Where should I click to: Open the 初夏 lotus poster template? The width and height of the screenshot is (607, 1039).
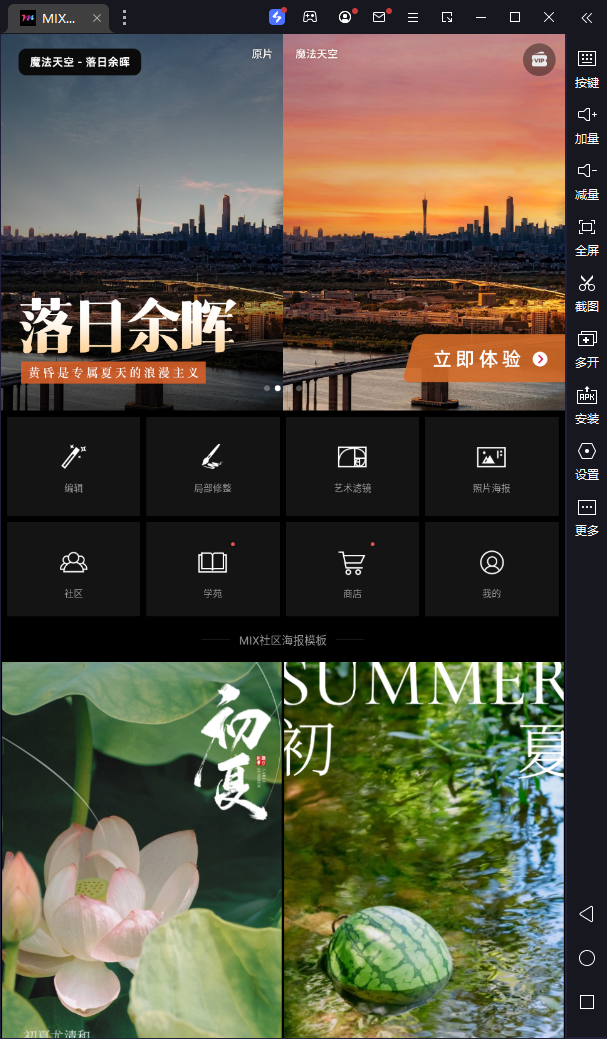141,850
